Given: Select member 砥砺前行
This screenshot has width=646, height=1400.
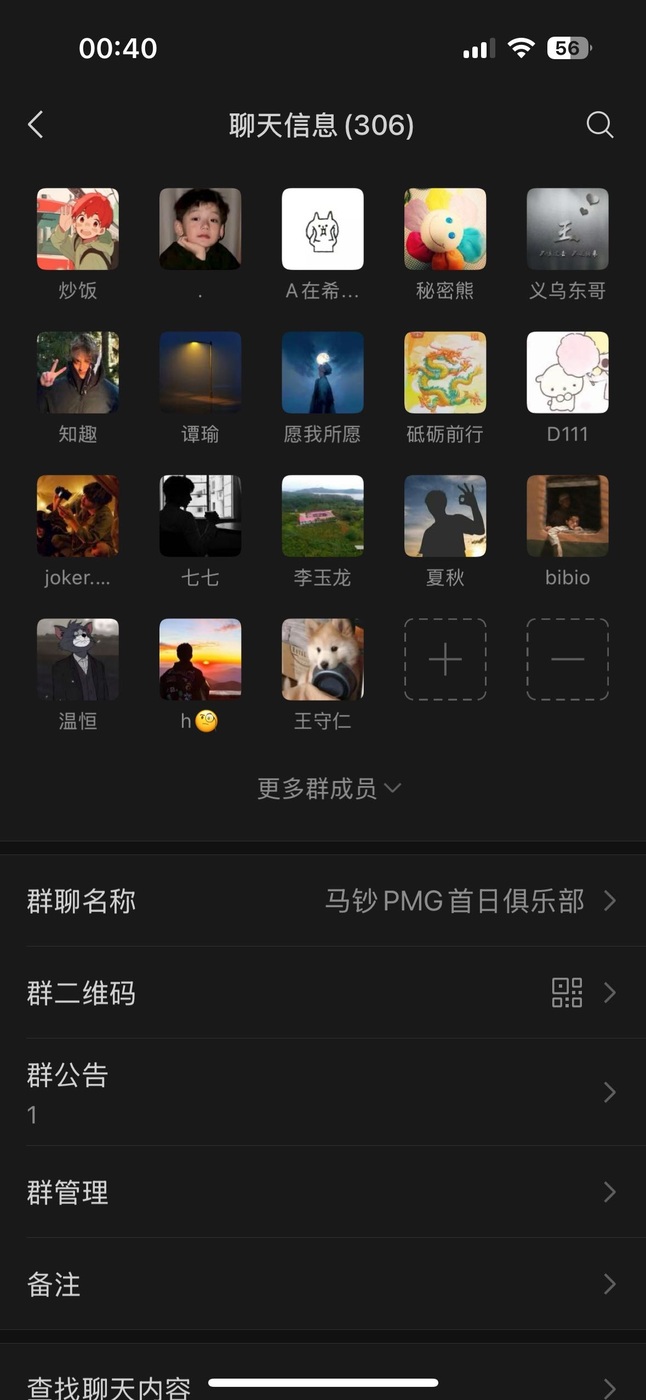Looking at the screenshot, I should [x=445, y=373].
